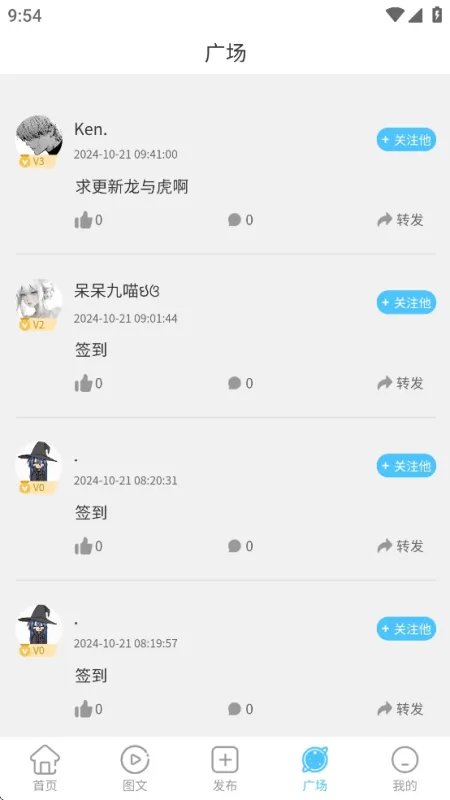
Task: Comment on 呆呆九喵's post
Action: click(240, 383)
